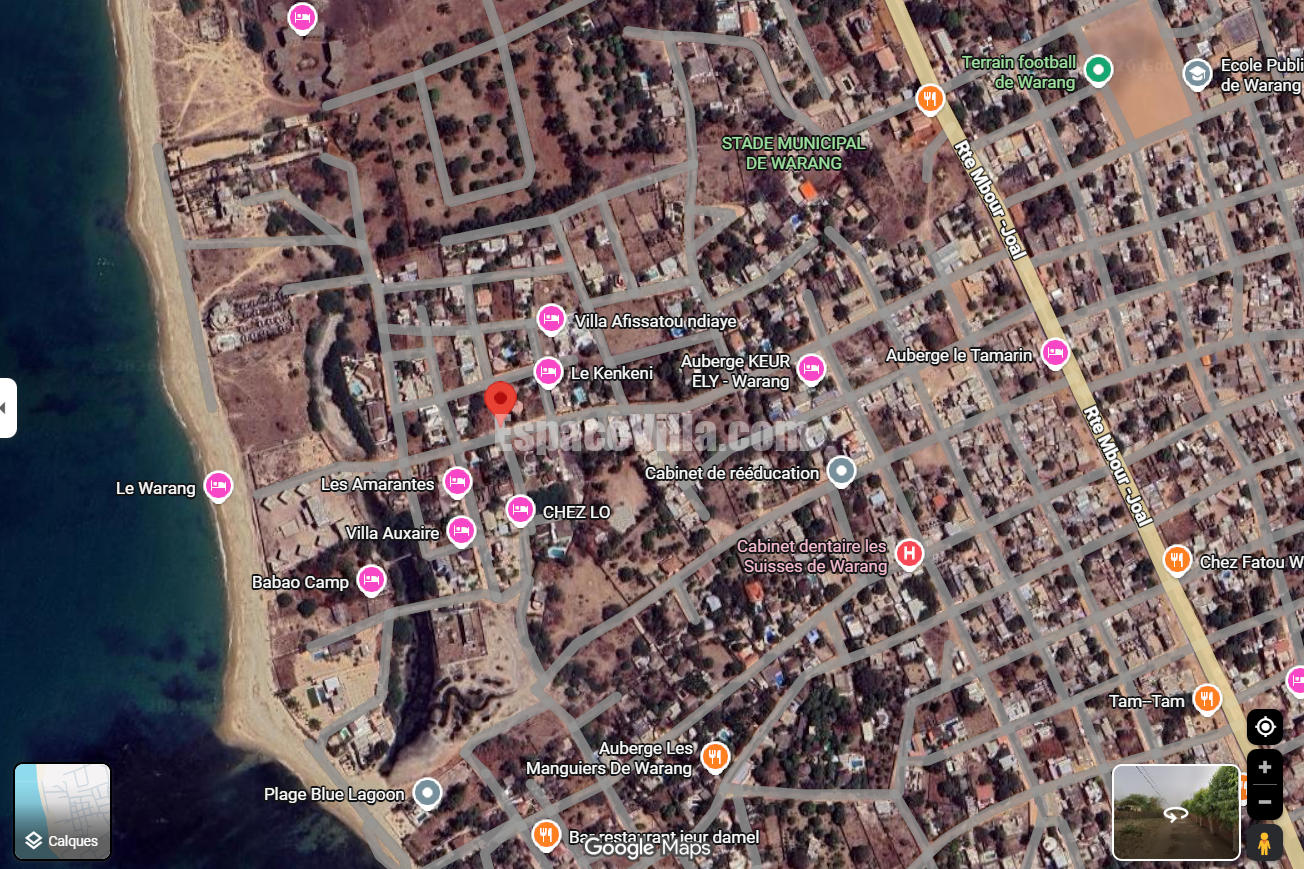Expand the collapsed side panel arrow
Viewport: 1304px width, 869px height.
[6, 408]
